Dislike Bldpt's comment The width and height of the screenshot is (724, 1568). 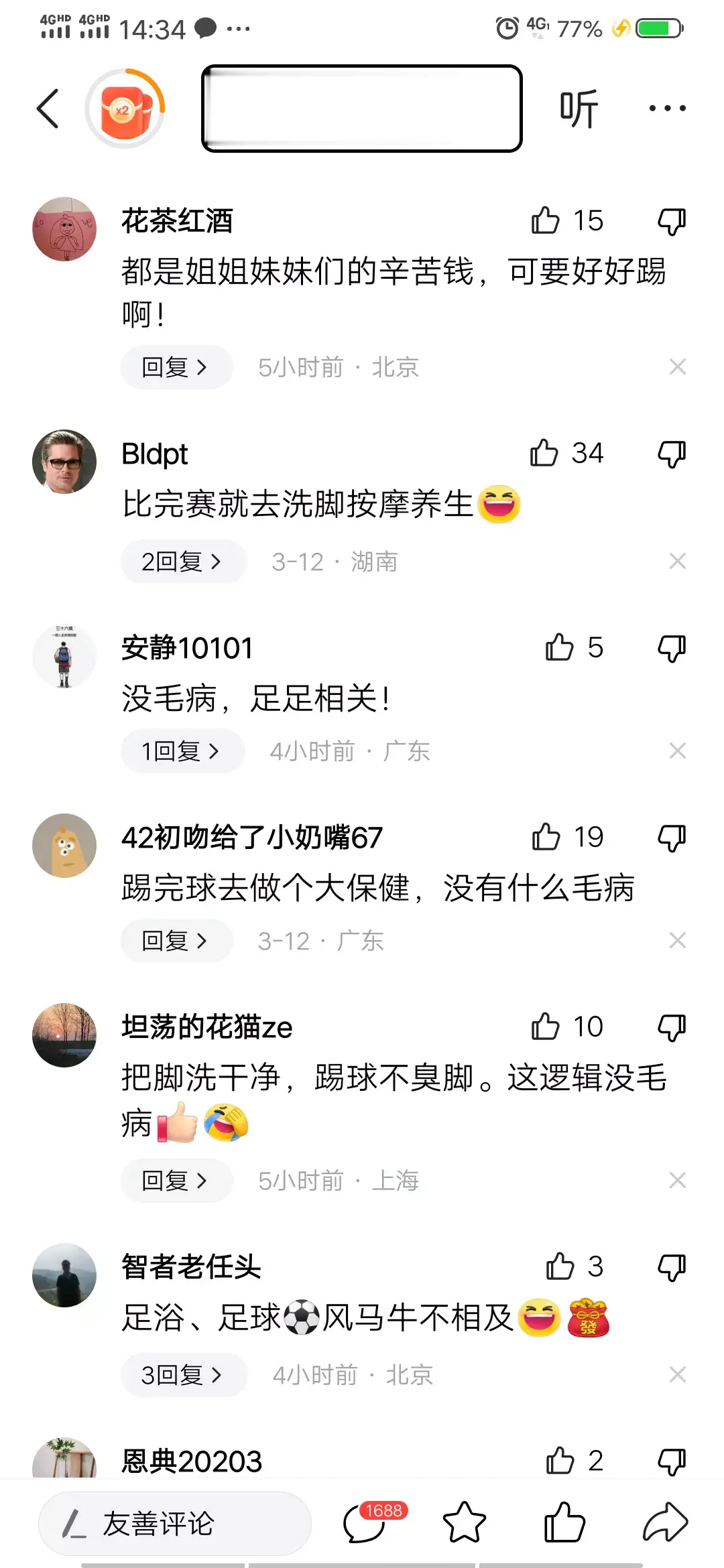tap(672, 454)
